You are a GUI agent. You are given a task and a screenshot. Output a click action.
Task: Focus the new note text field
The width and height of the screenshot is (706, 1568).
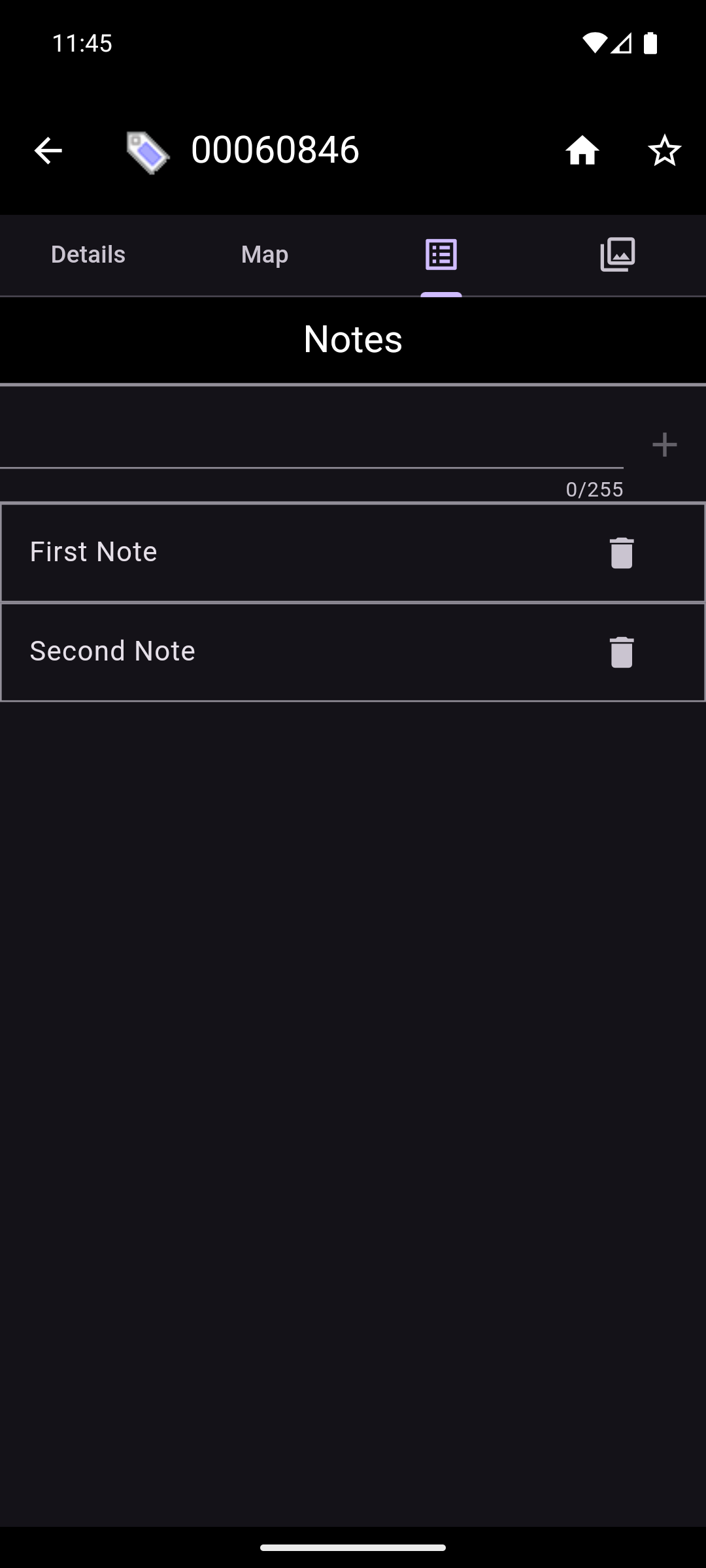coord(311,446)
